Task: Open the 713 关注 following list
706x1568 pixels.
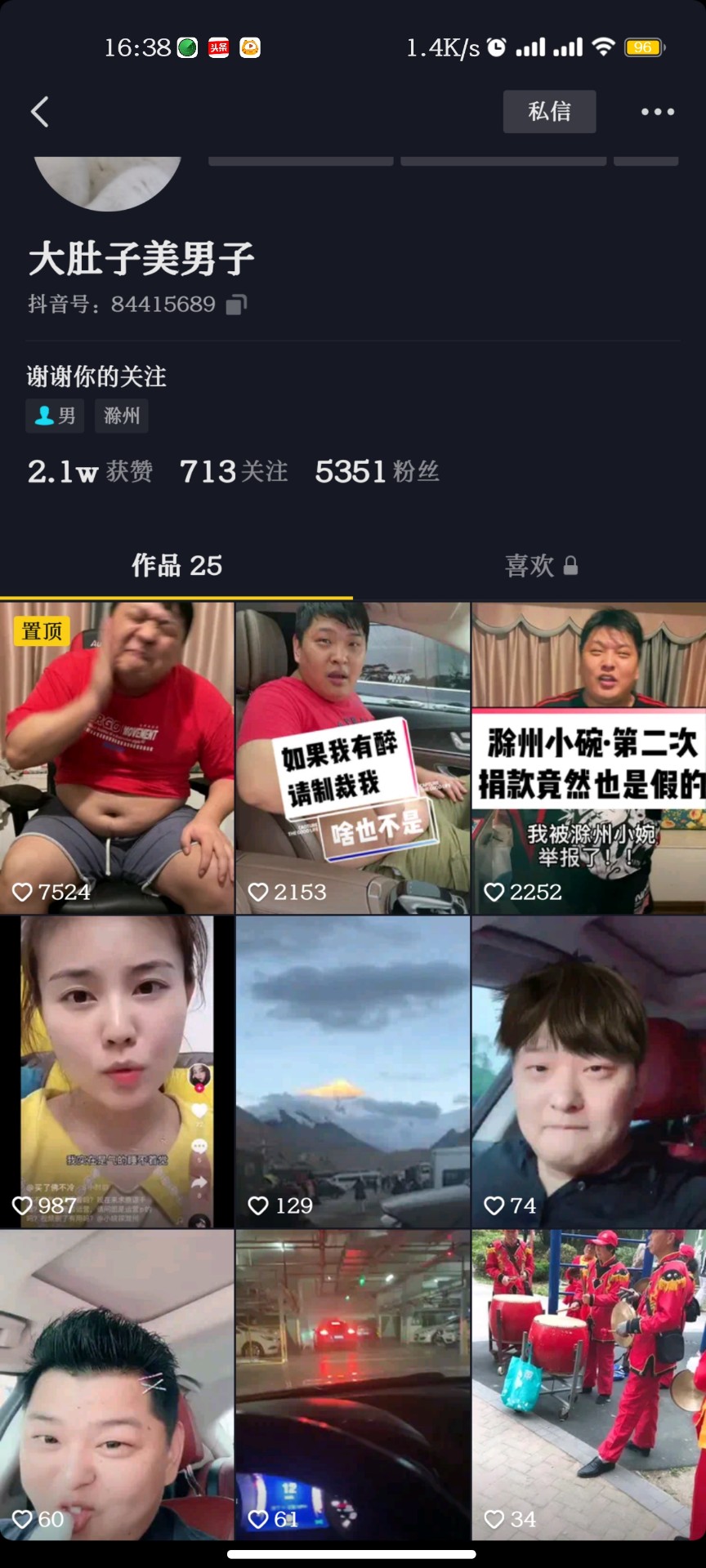Action: tap(234, 471)
